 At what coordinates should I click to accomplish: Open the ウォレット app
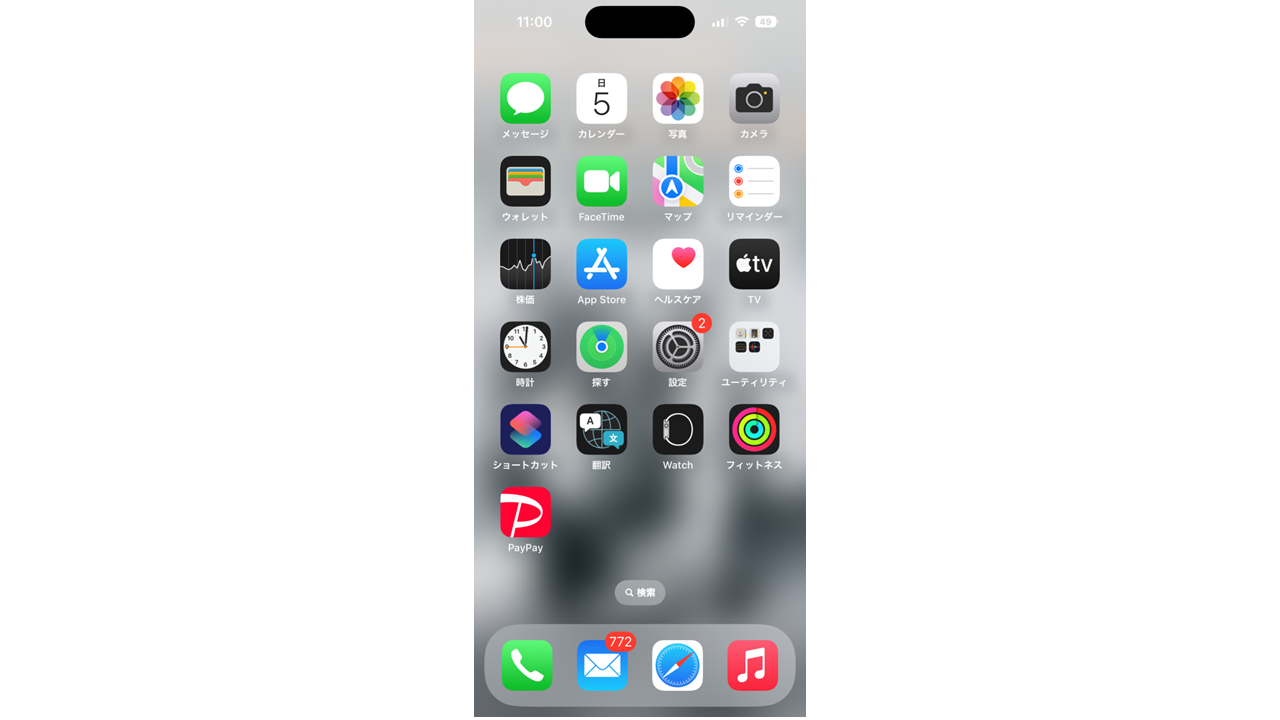(x=525, y=181)
